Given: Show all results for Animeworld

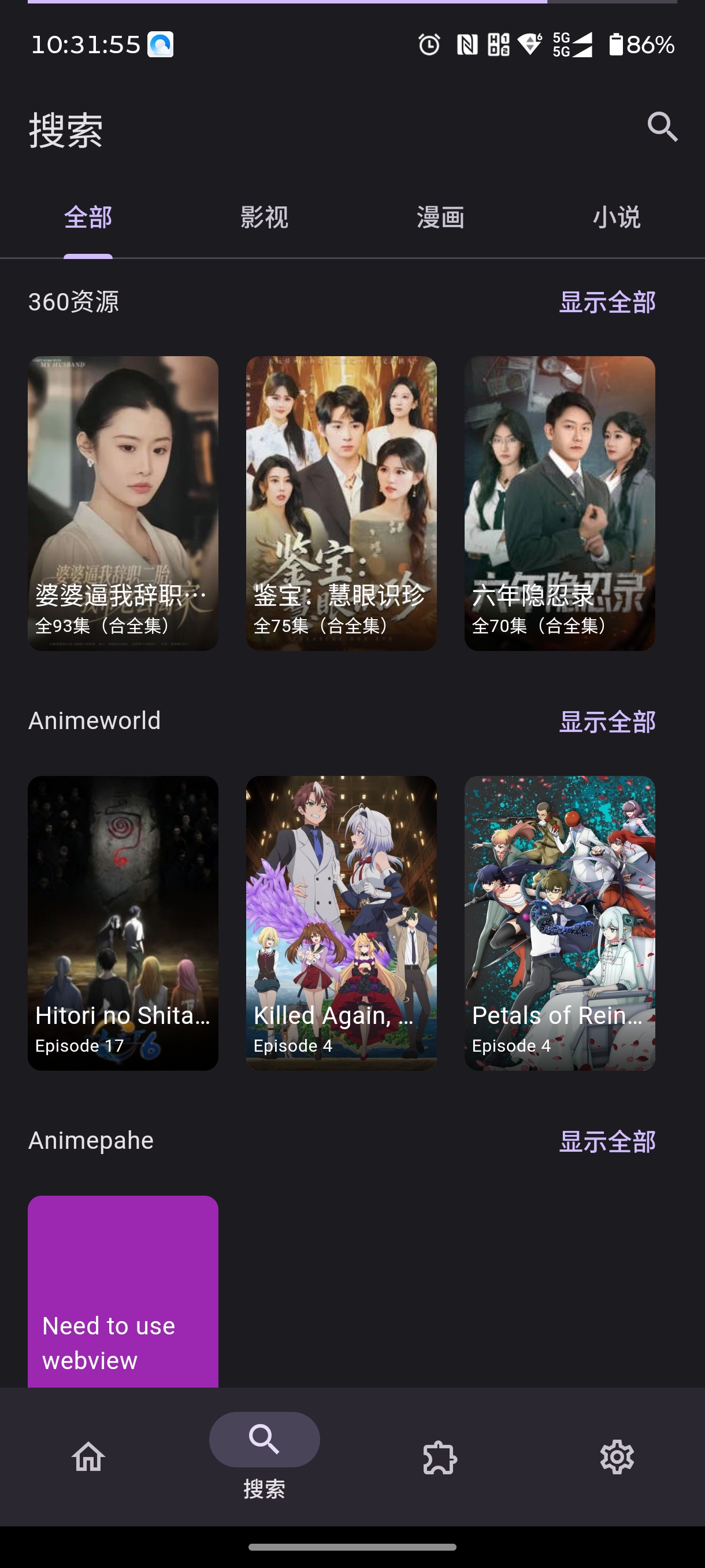Looking at the screenshot, I should [607, 722].
